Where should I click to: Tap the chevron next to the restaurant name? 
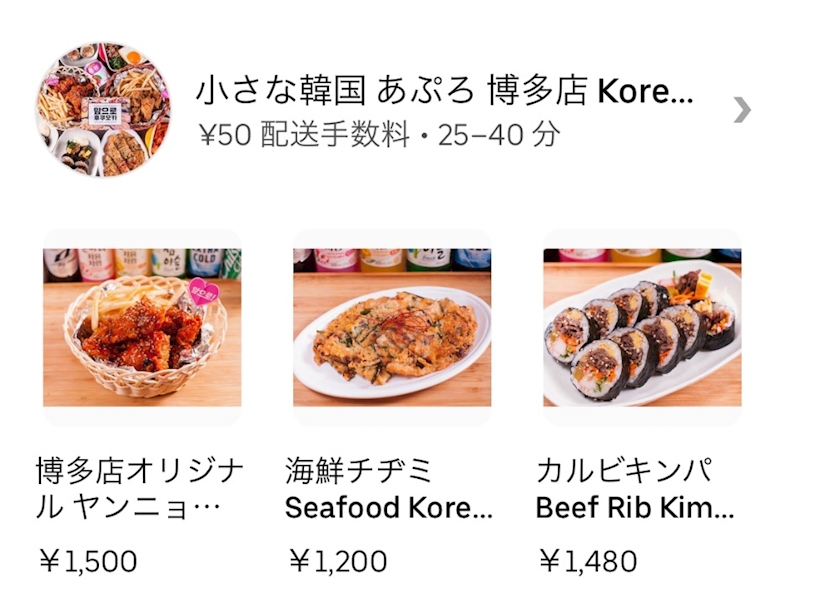point(742,110)
